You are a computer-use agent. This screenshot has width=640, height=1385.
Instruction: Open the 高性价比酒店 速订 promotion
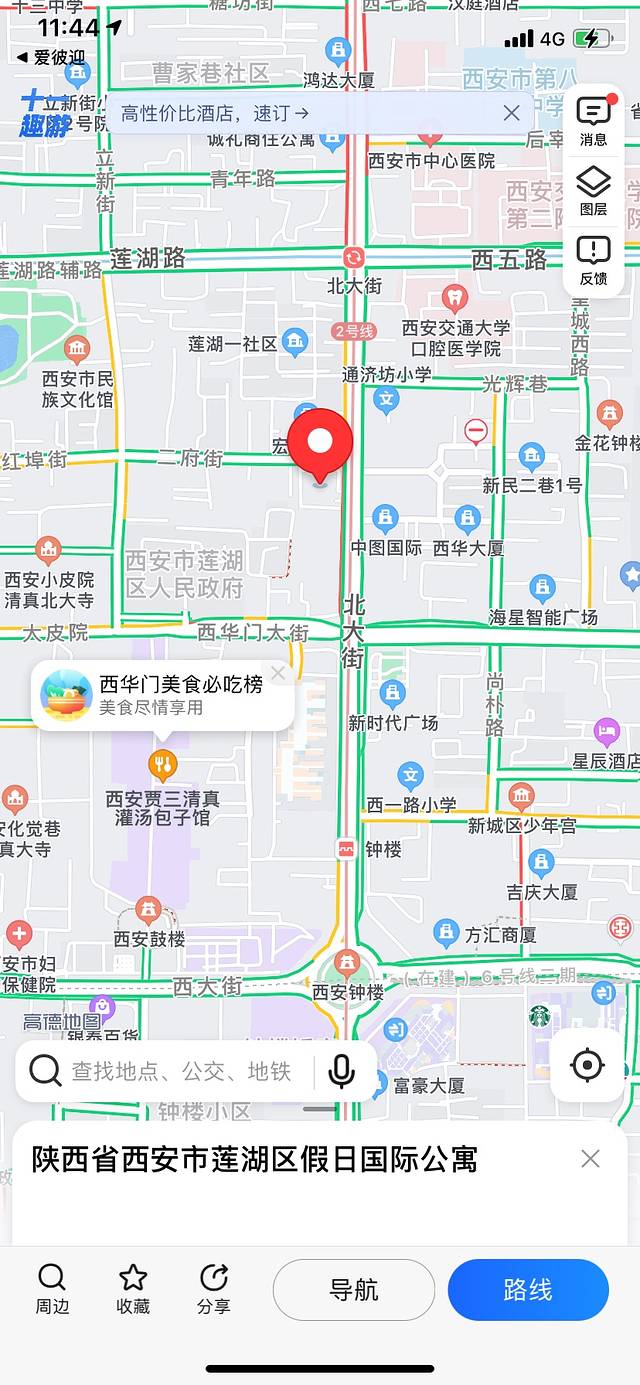[215, 113]
